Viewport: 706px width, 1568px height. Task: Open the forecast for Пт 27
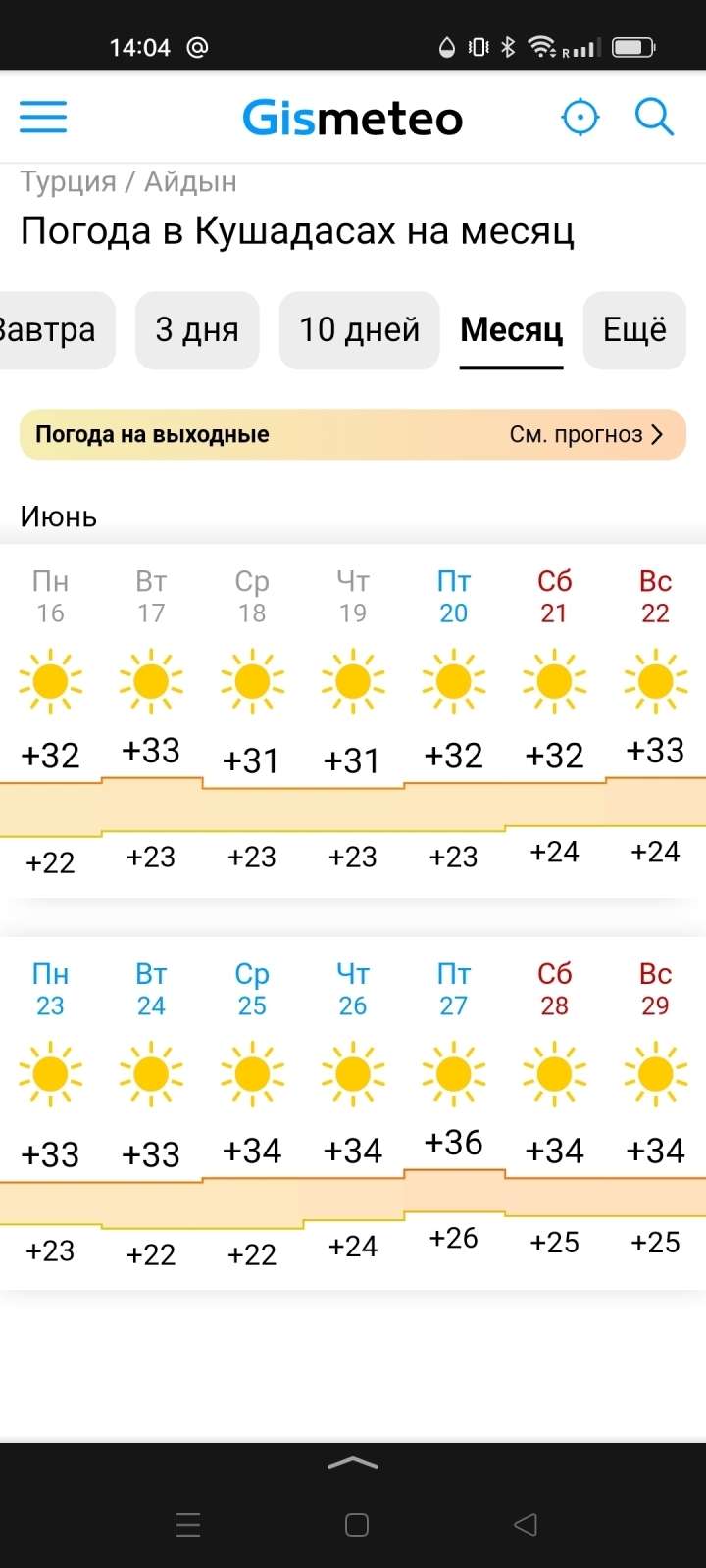click(x=453, y=1112)
